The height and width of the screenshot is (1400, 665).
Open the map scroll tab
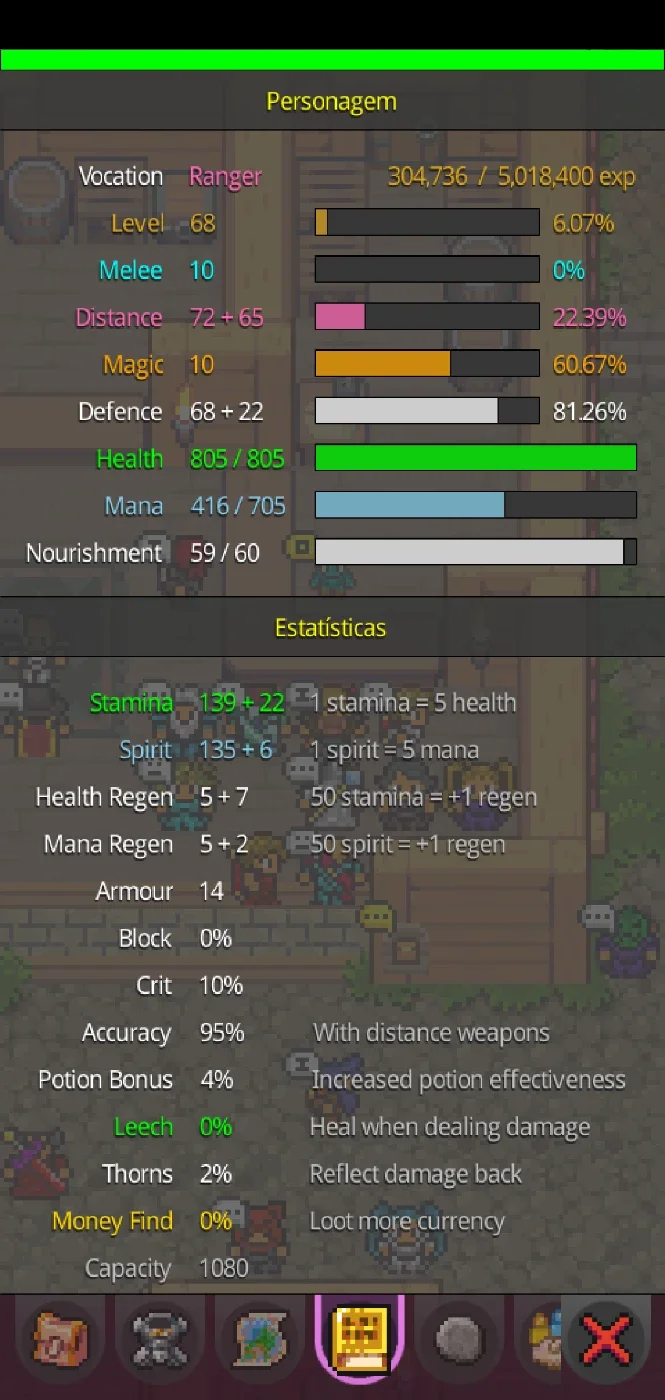coord(260,1340)
